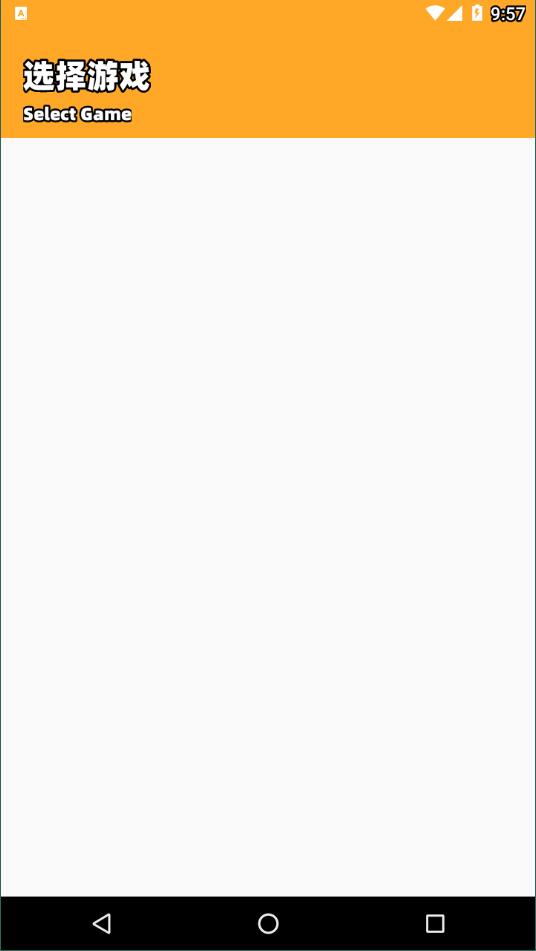
Task: Tap the home button in navigation bar
Action: pos(268,923)
